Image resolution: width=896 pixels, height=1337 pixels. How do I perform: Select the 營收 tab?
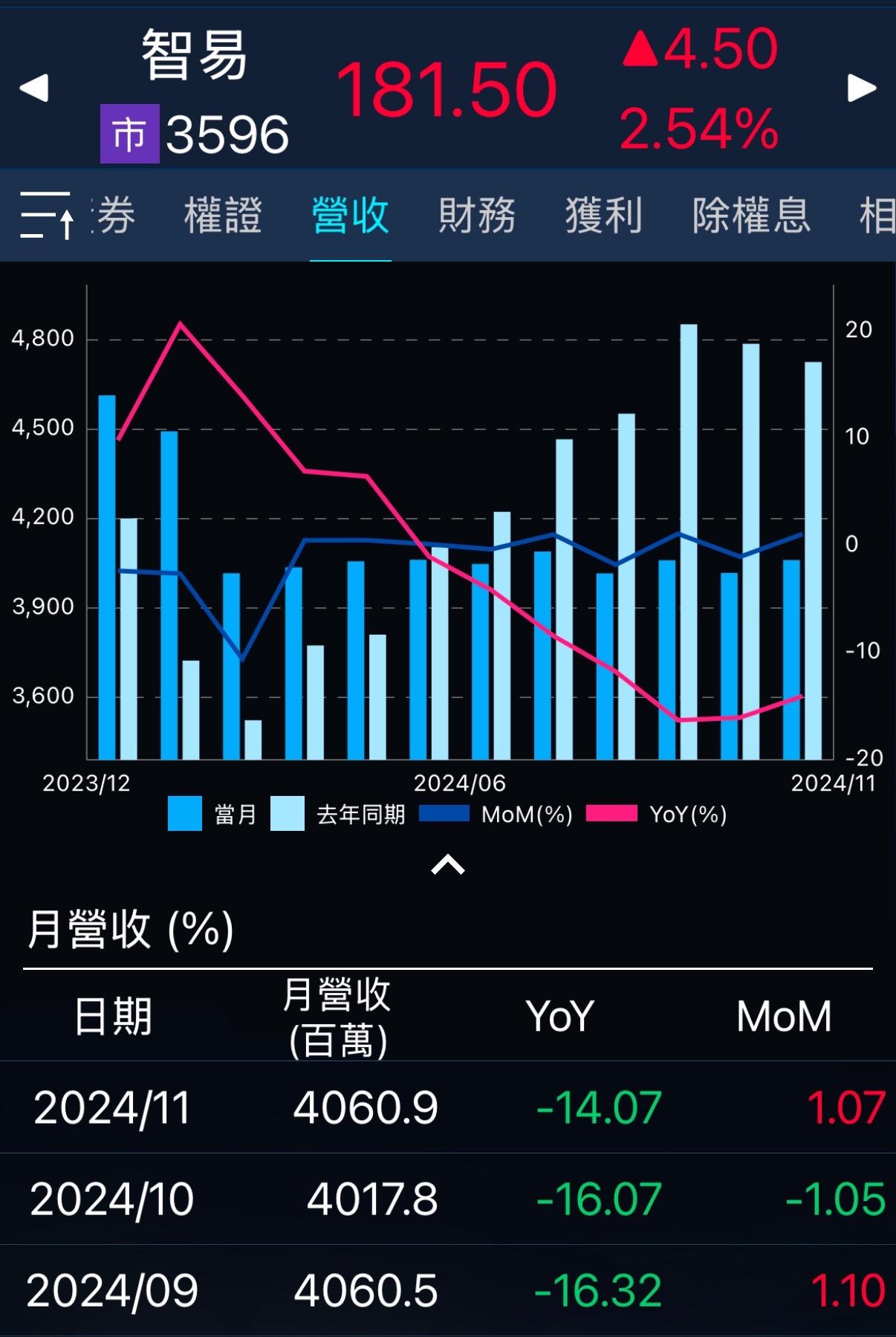pos(350,216)
